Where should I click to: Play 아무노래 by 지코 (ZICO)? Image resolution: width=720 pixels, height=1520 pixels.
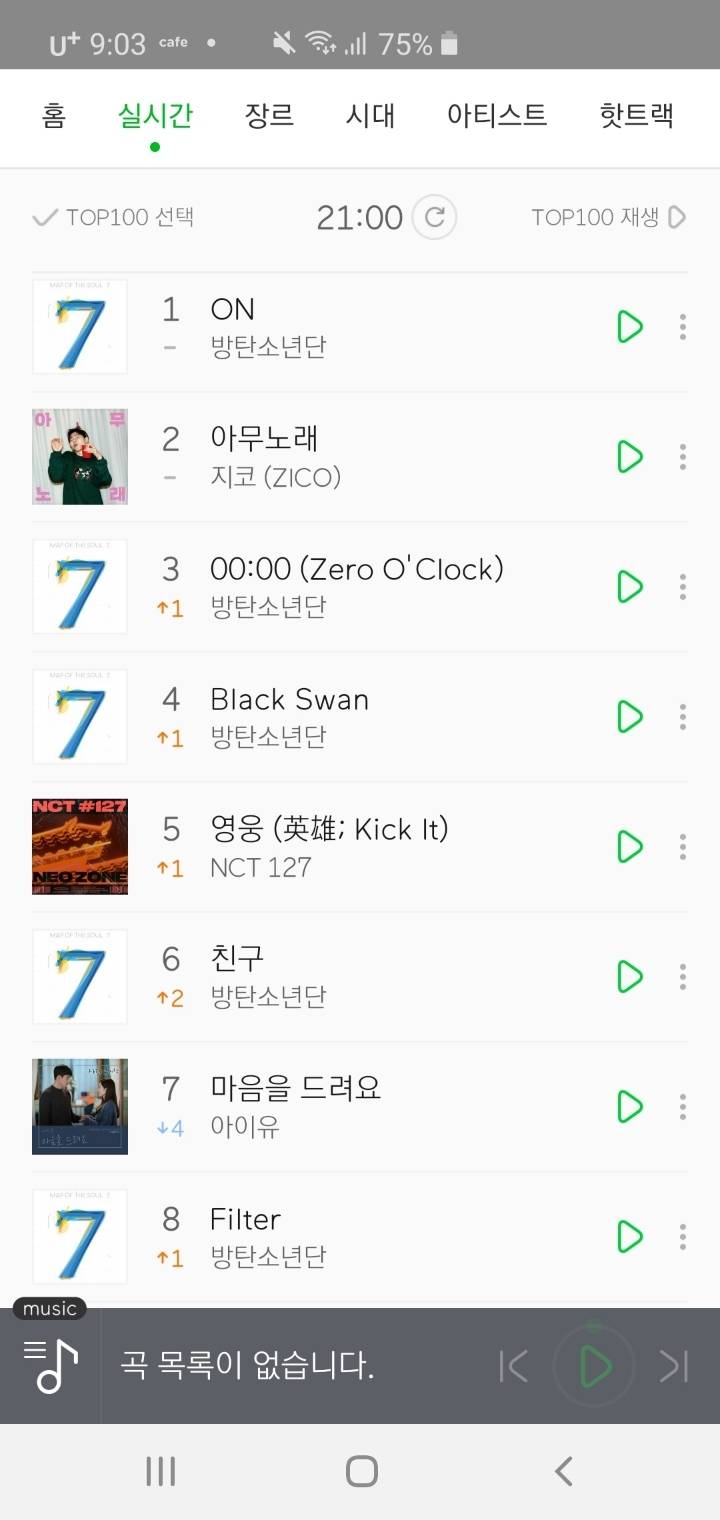(x=629, y=456)
